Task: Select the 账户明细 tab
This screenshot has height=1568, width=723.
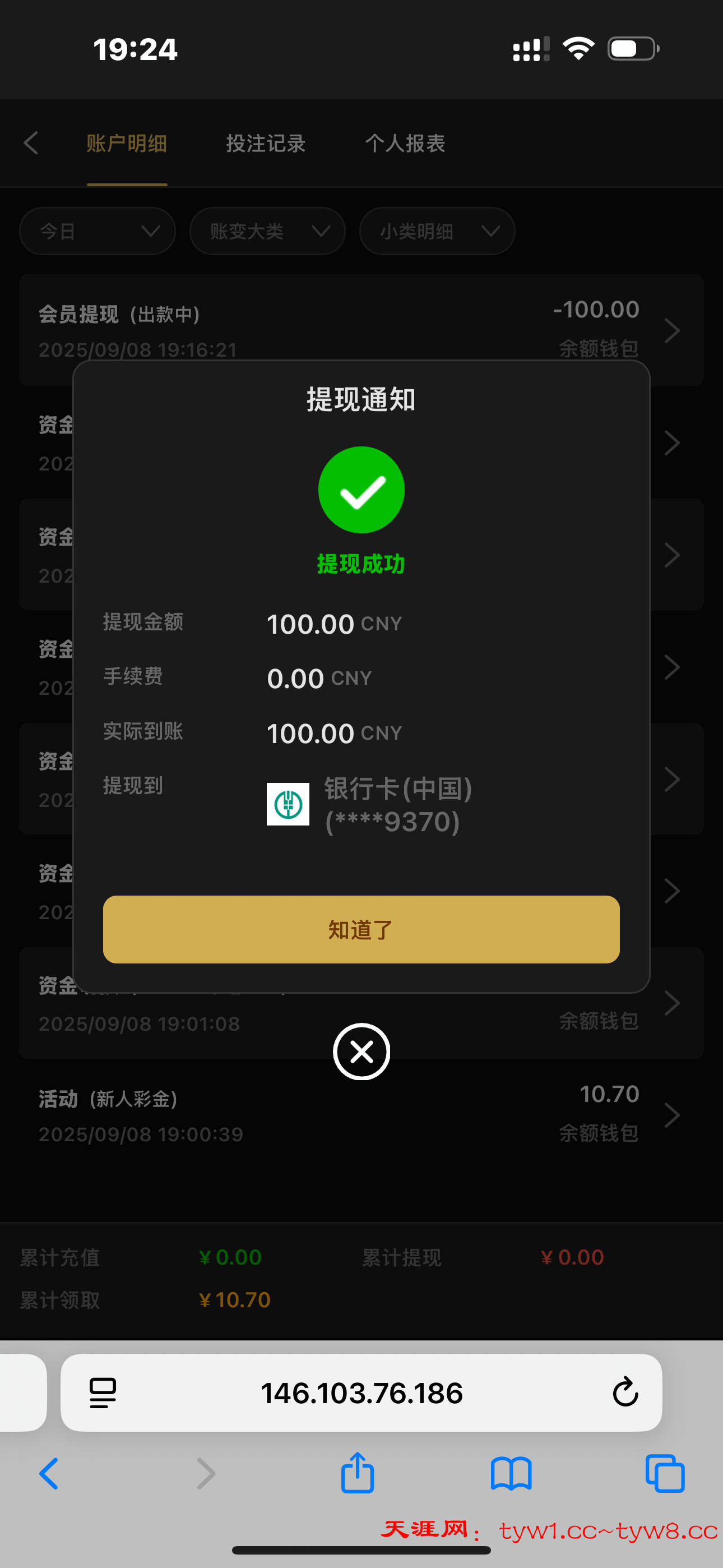Action: click(x=127, y=144)
